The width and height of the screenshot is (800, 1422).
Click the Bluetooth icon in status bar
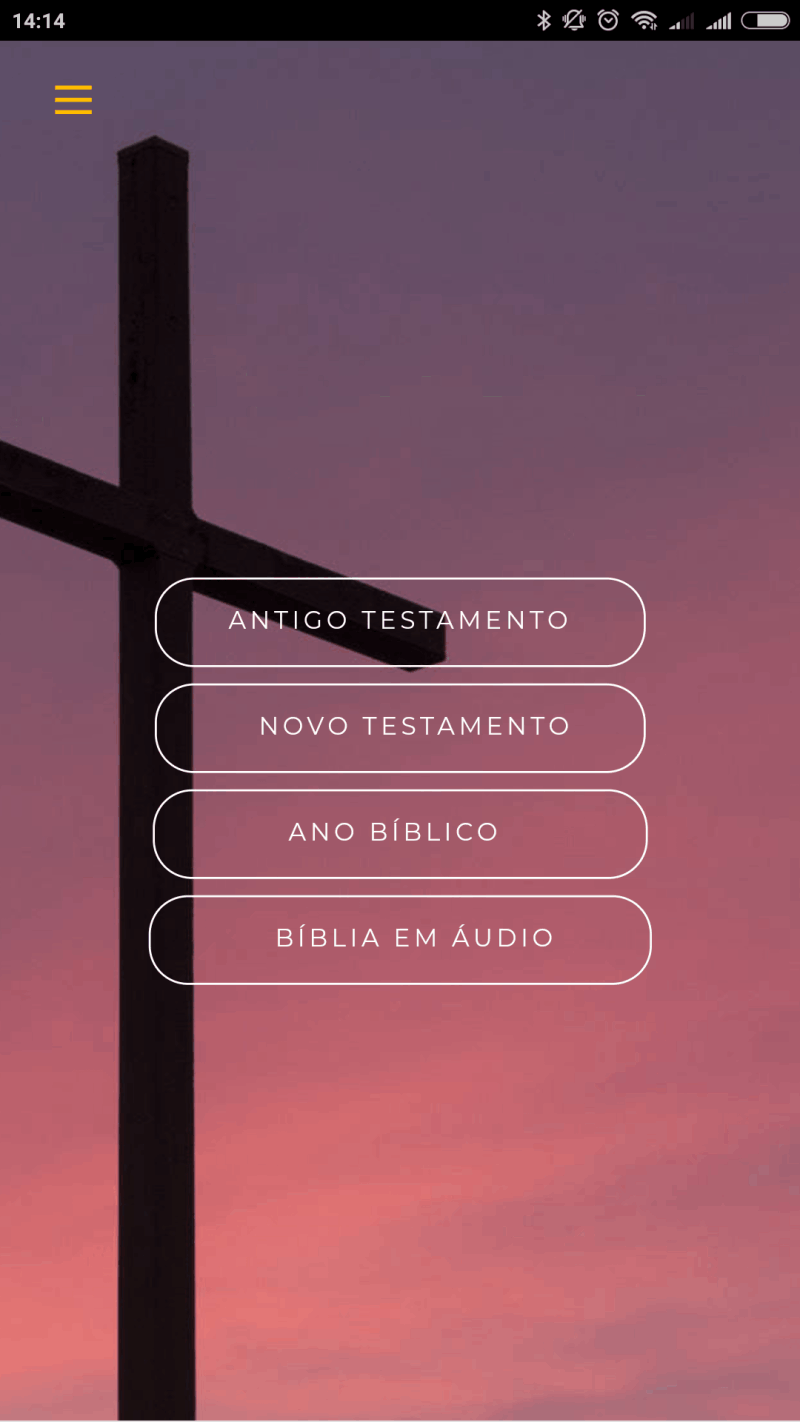(x=545, y=19)
